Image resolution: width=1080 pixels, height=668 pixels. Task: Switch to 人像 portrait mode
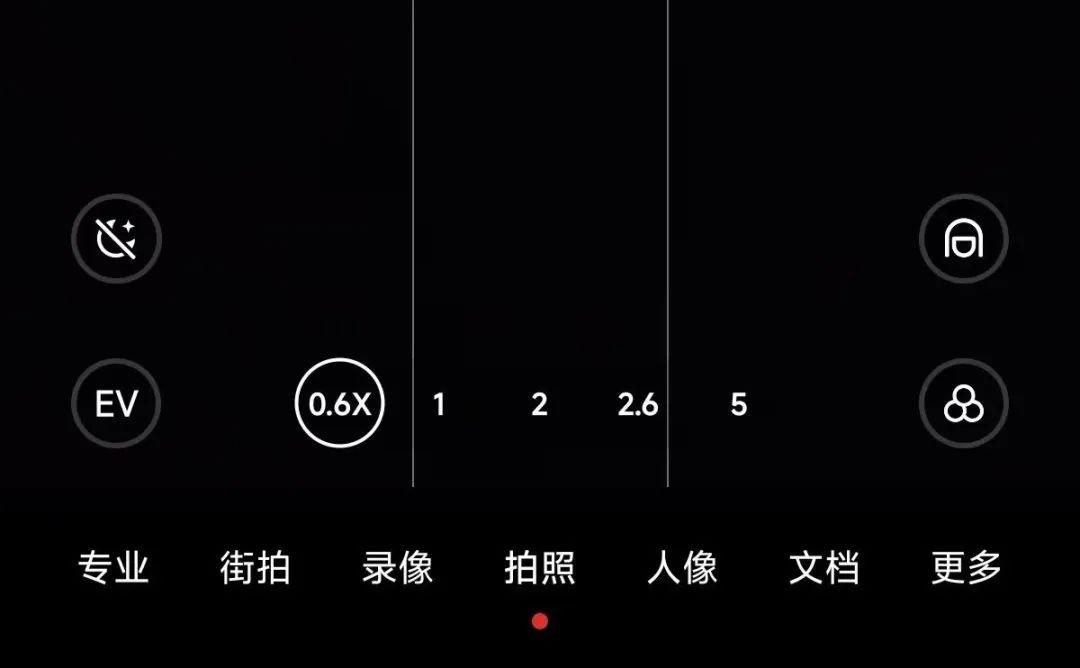pyautogui.click(x=682, y=568)
